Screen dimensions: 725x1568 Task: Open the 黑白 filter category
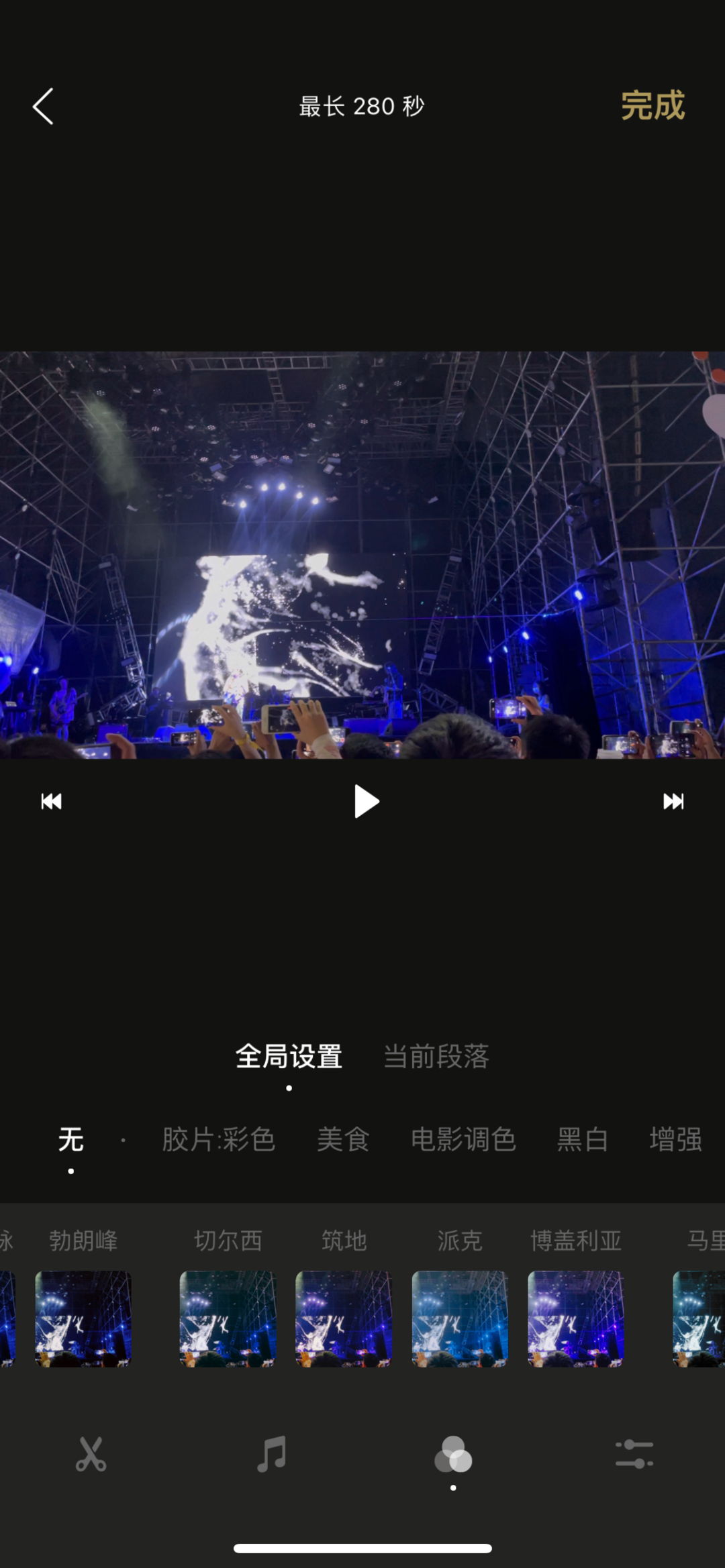[x=583, y=1140]
